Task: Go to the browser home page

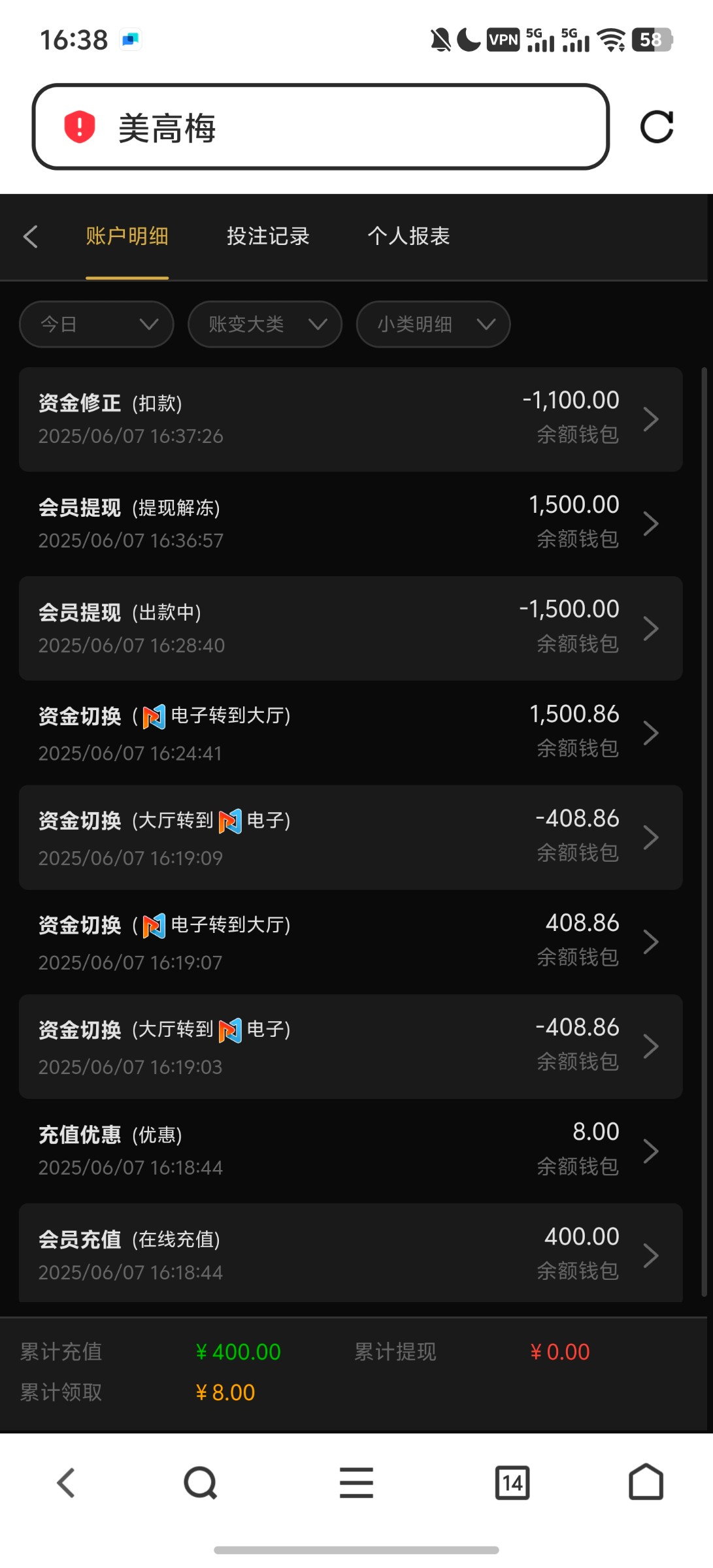Action: coord(646,1482)
